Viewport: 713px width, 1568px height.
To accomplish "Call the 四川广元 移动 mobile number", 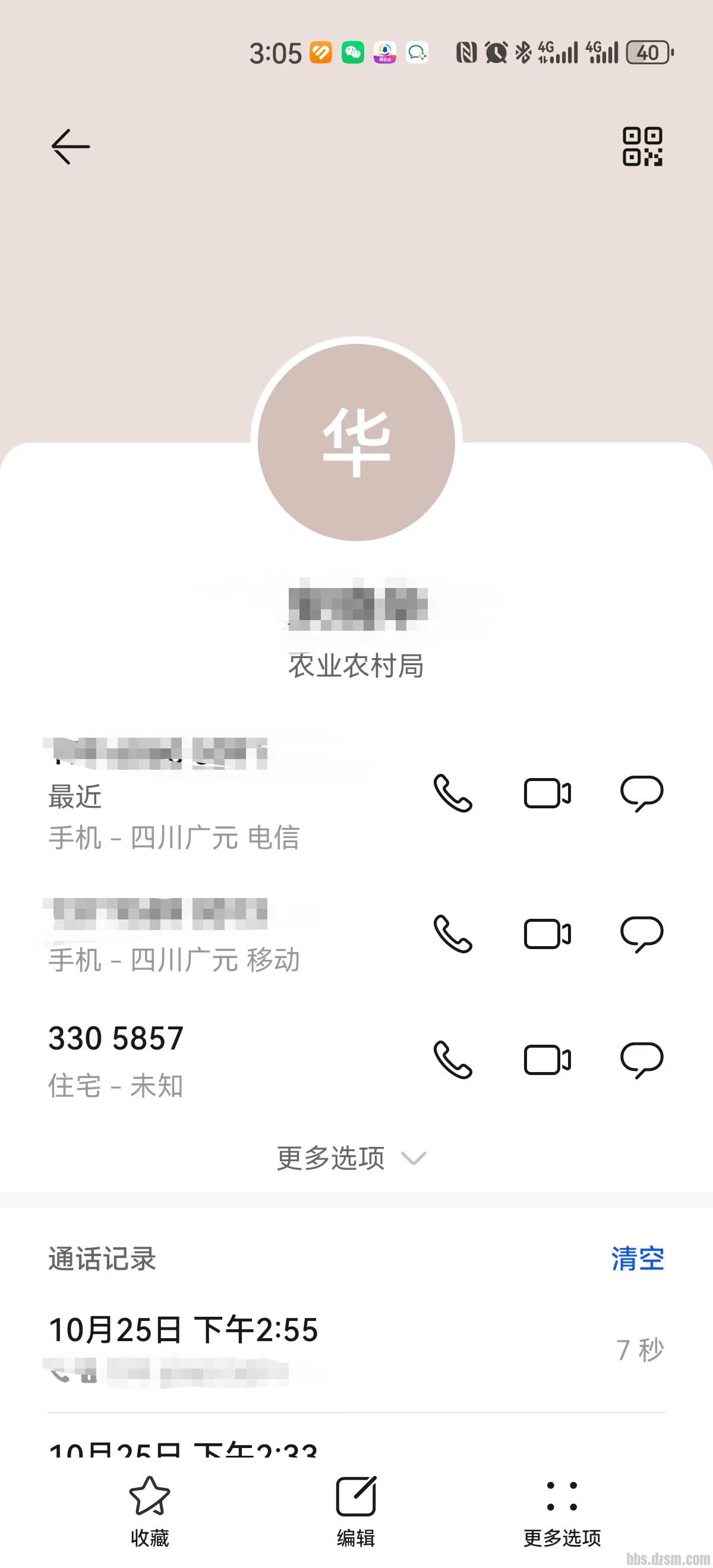I will click(x=452, y=933).
